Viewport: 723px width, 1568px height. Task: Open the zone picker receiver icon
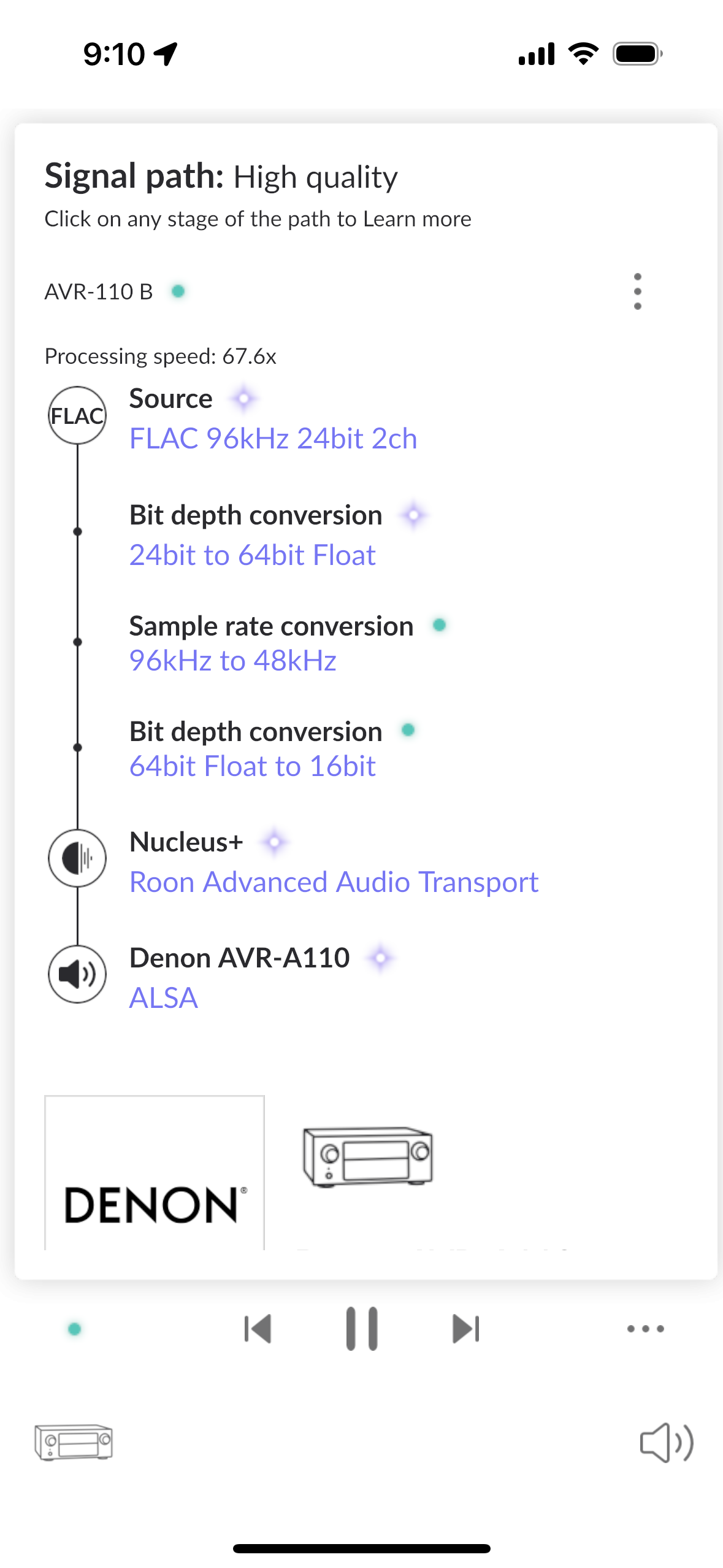click(74, 1442)
